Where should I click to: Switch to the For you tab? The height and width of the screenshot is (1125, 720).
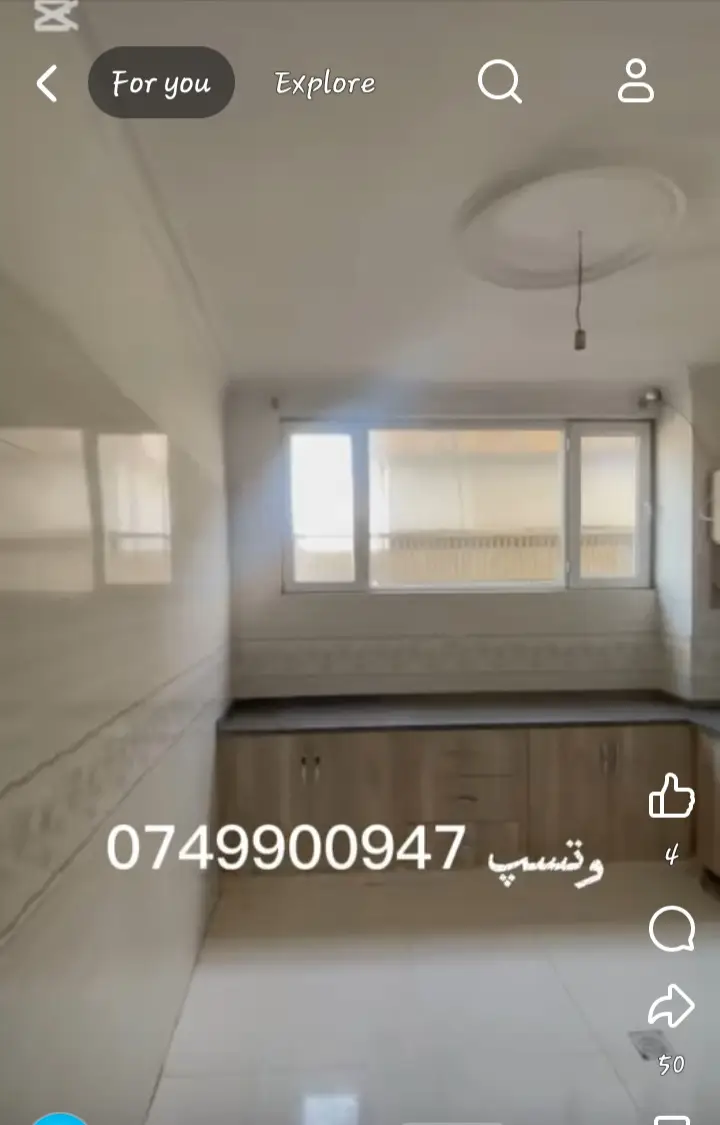161,83
